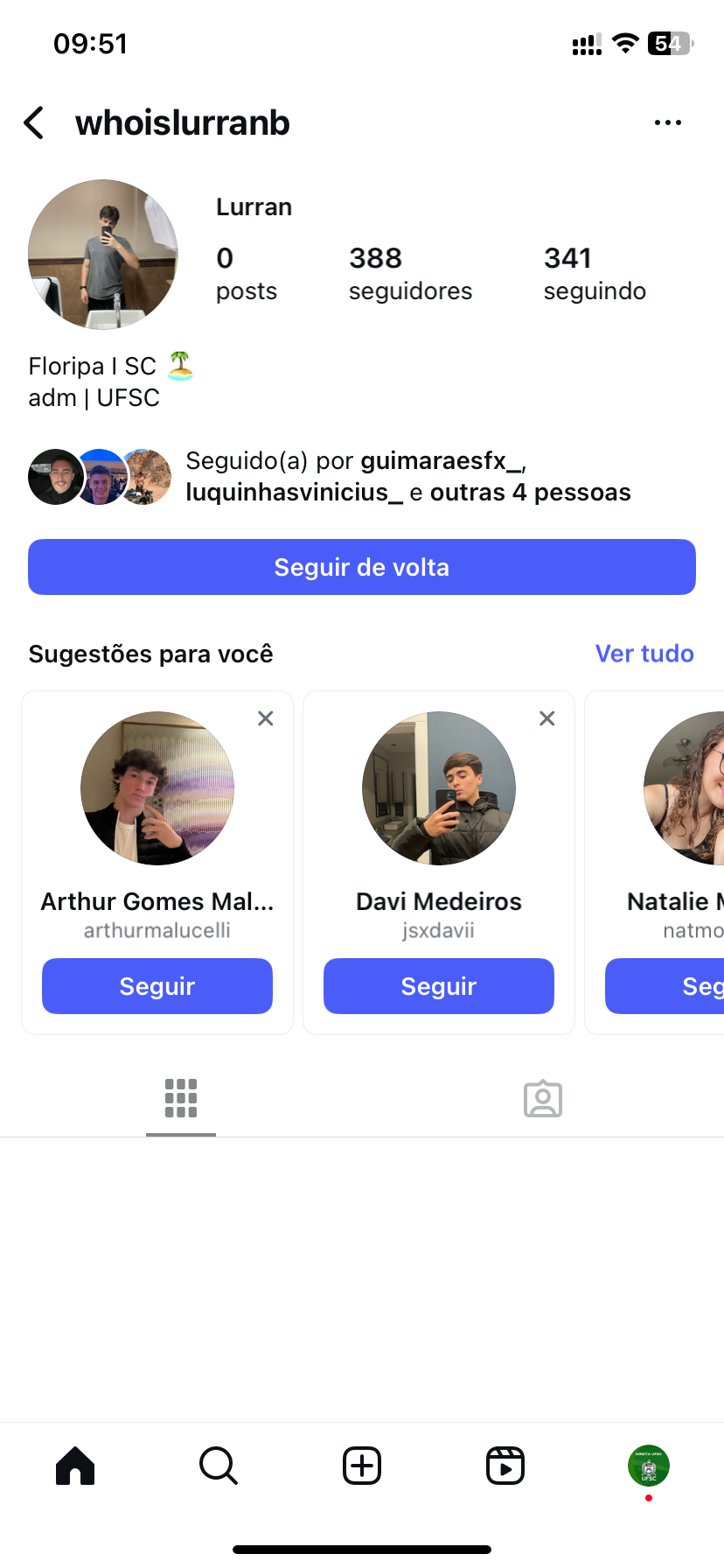The image size is (724, 1568).
Task: Open the Search tab
Action: (219, 1466)
